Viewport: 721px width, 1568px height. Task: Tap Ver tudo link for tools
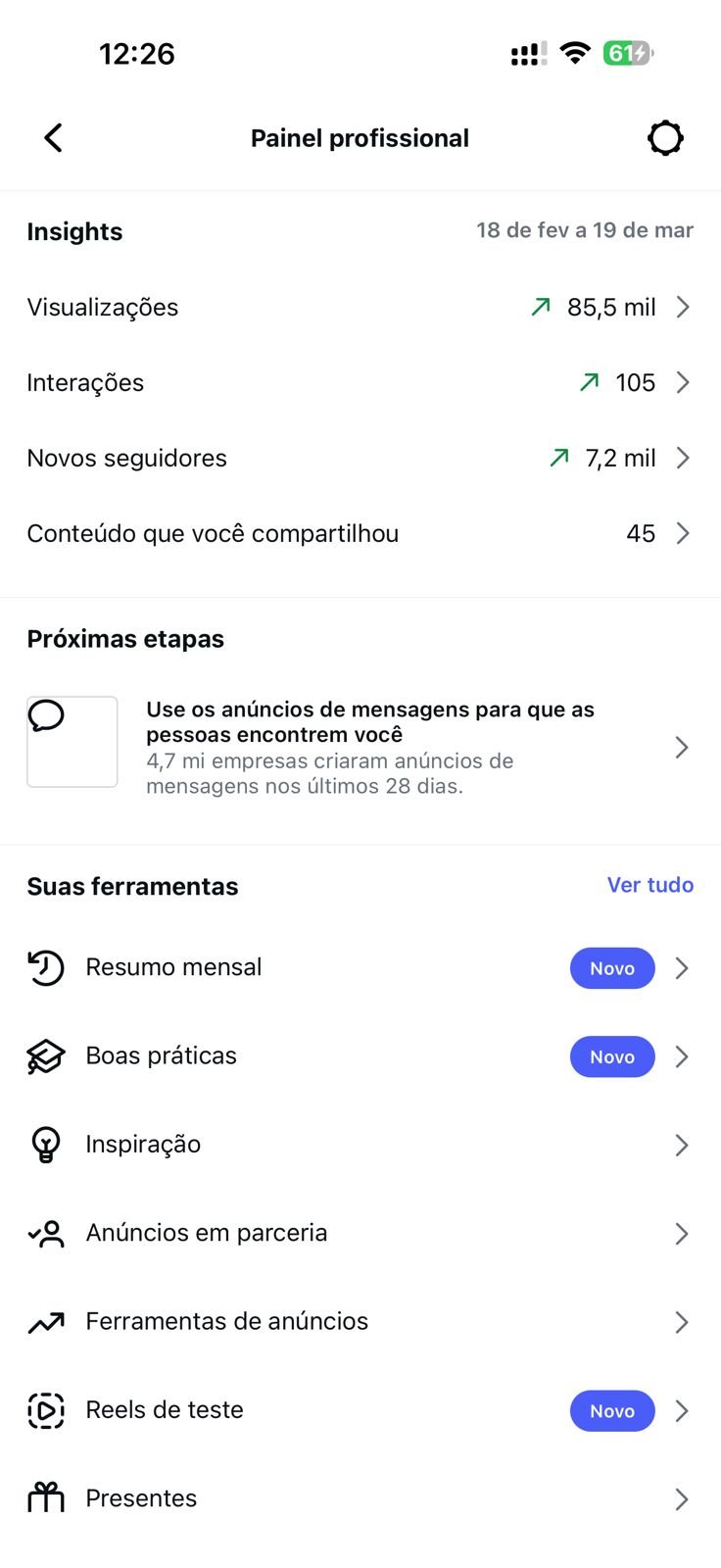649,885
